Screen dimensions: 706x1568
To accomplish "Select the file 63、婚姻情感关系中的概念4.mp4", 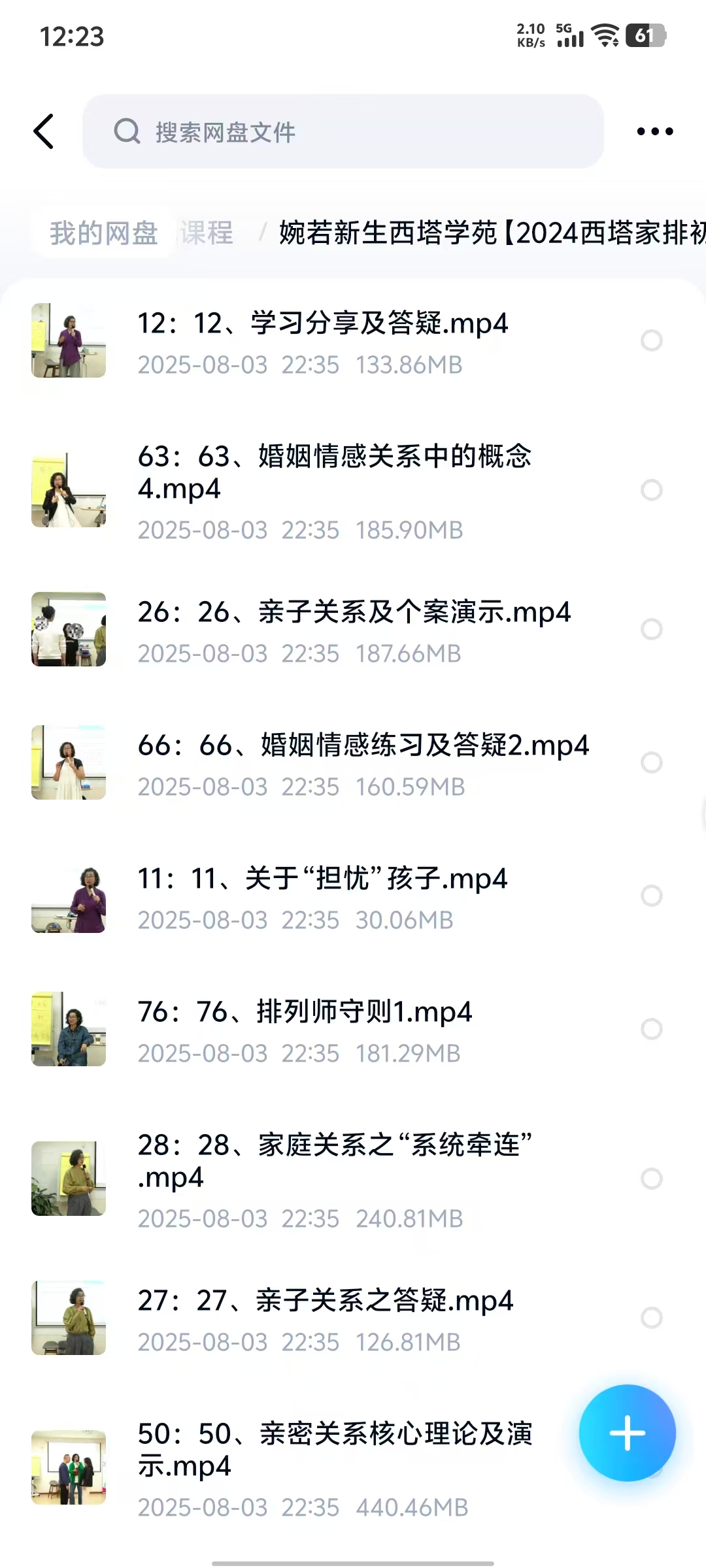I will tap(651, 490).
